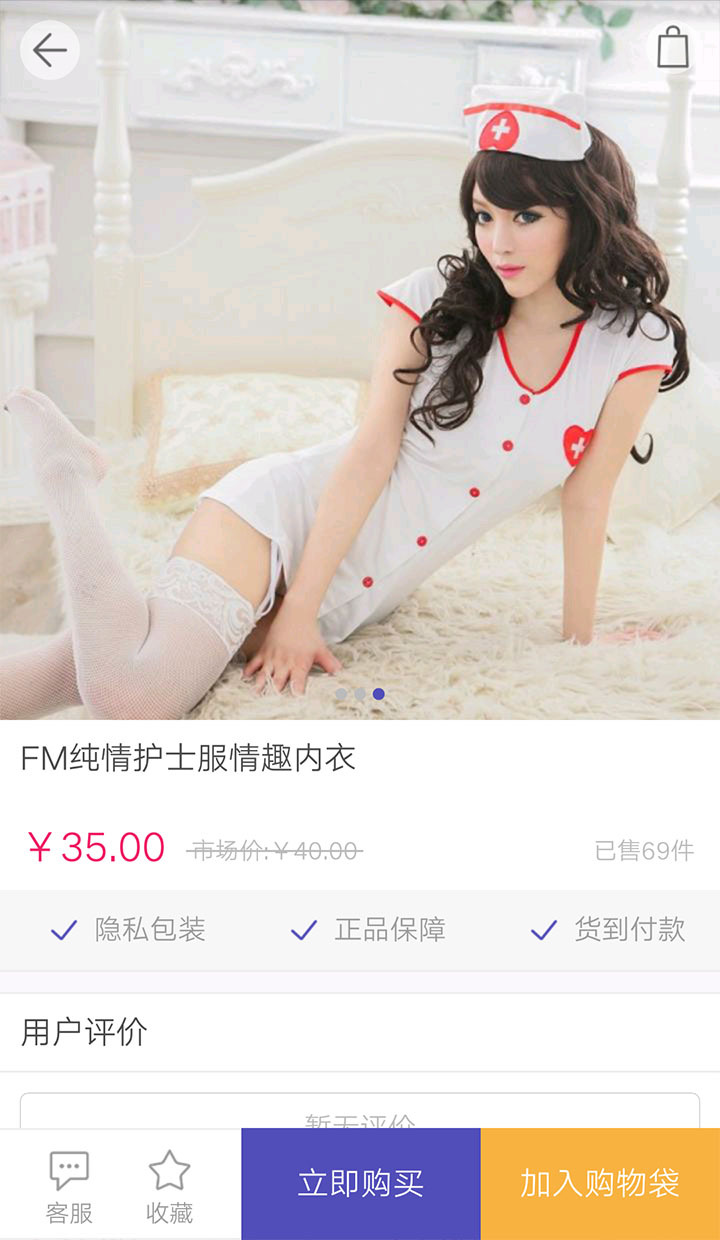Open the product photo in full view

click(x=360, y=400)
